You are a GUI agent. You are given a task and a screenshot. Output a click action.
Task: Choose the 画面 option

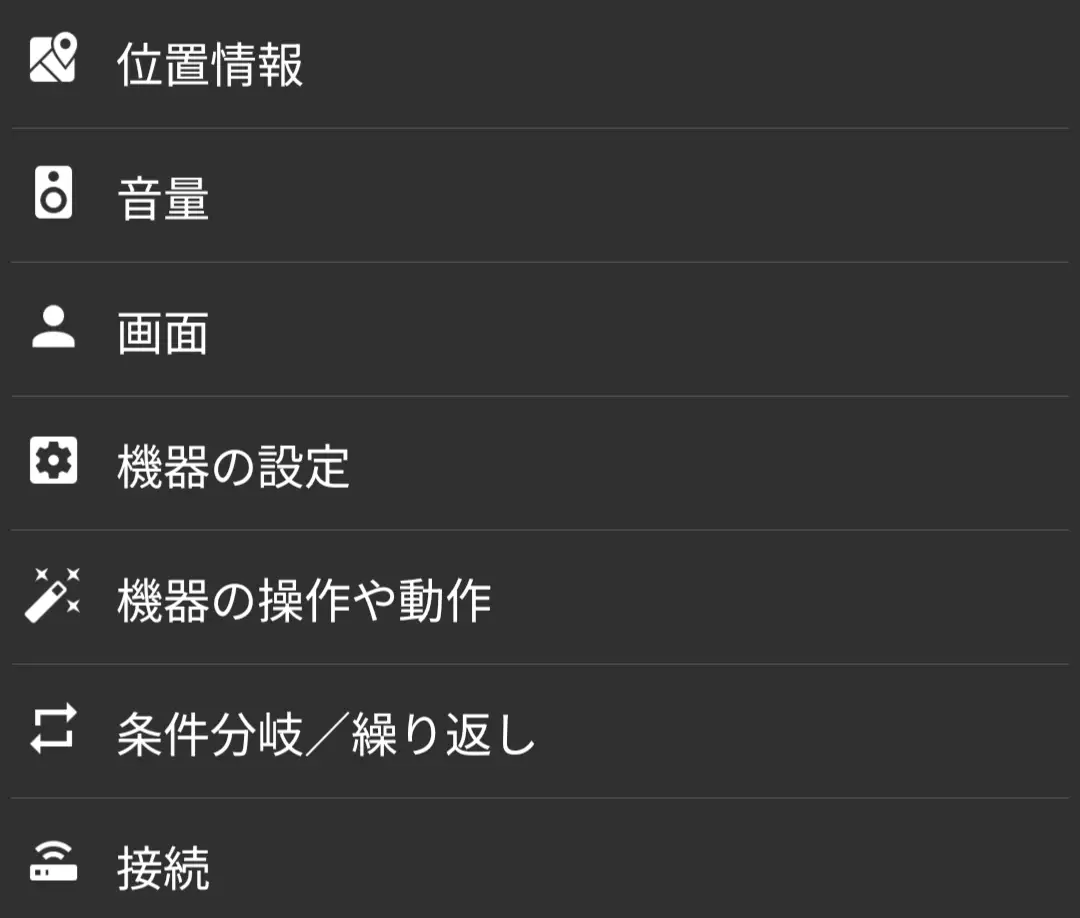163,332
